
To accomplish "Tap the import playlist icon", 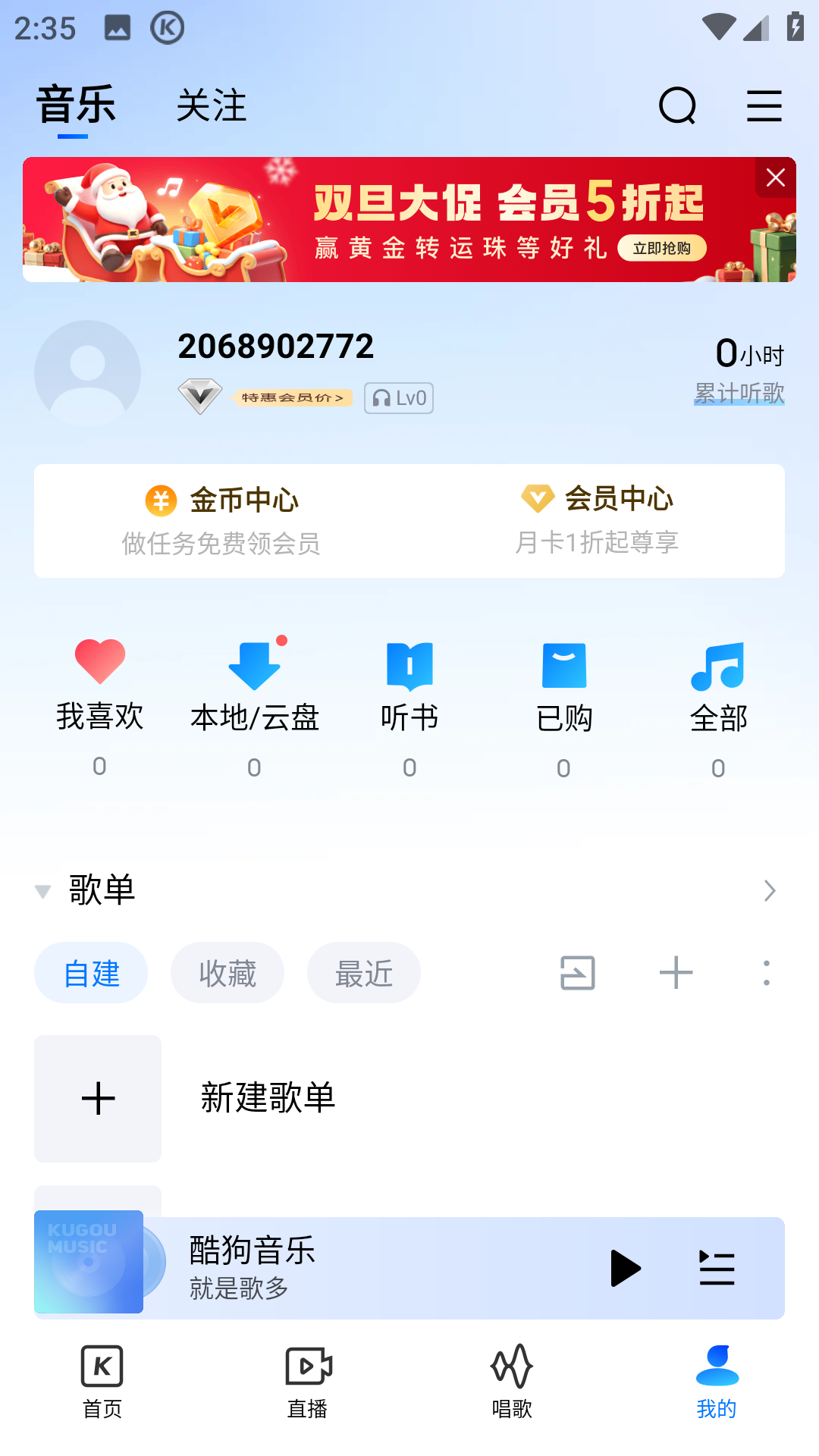I will point(578,973).
